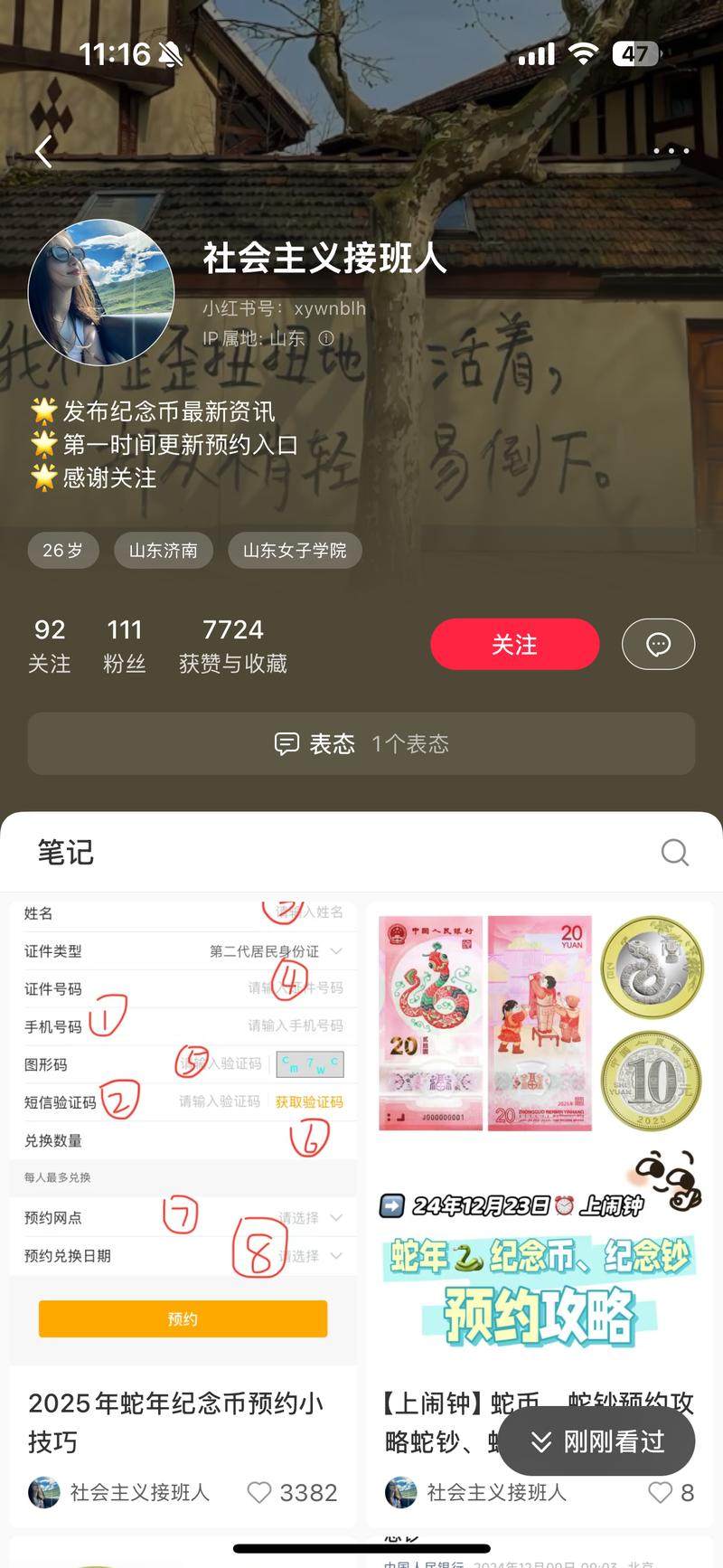Screen dimensions: 723x1568
Task: Open the 111 粉丝 followers list
Action: pyautogui.click(x=125, y=646)
